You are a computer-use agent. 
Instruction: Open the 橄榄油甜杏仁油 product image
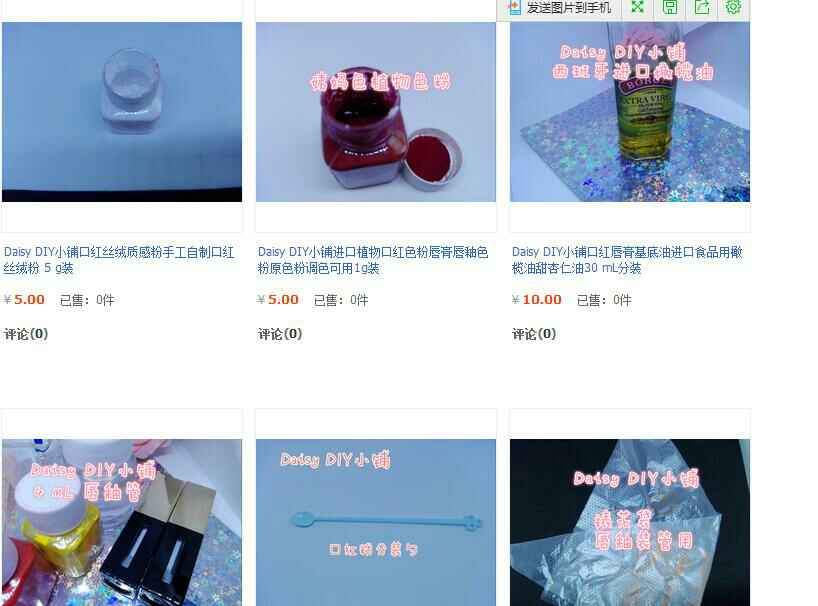630,112
